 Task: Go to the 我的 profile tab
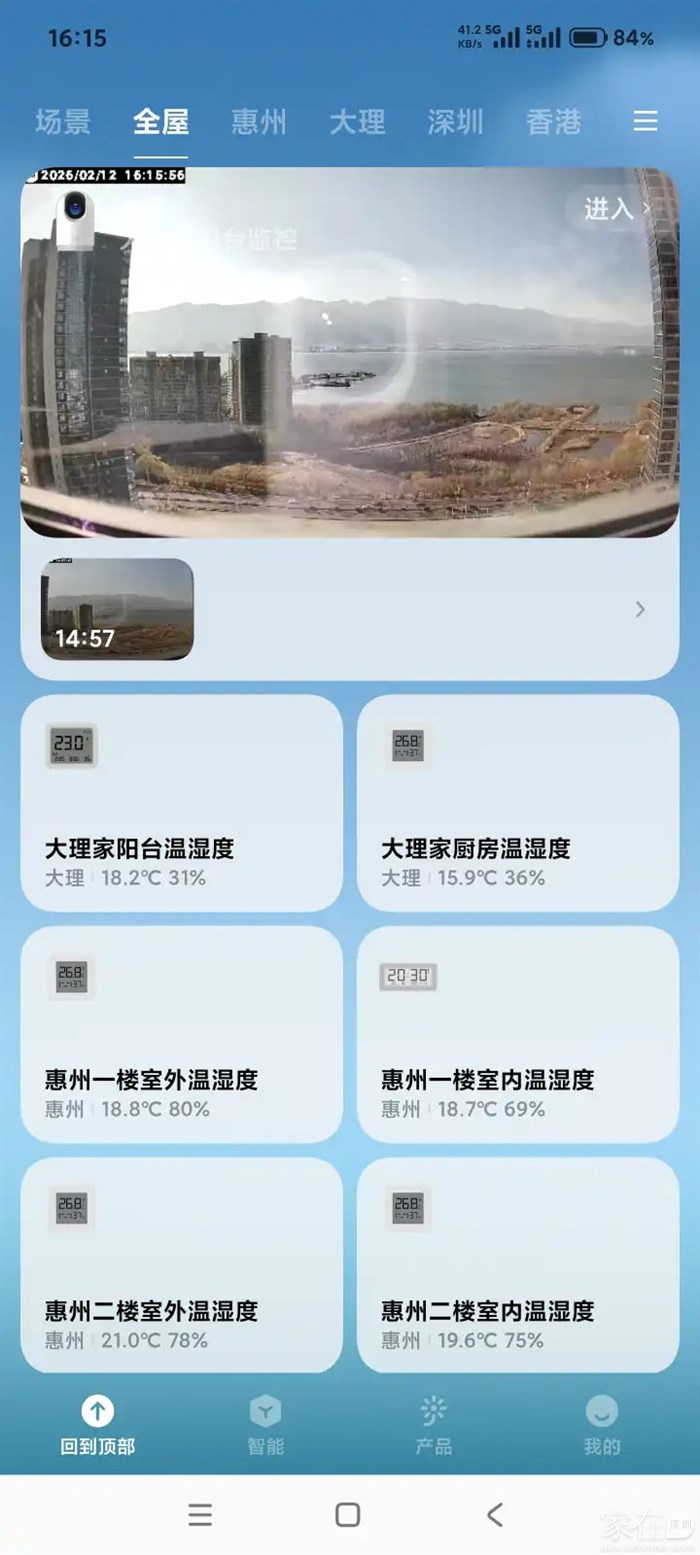point(602,1425)
